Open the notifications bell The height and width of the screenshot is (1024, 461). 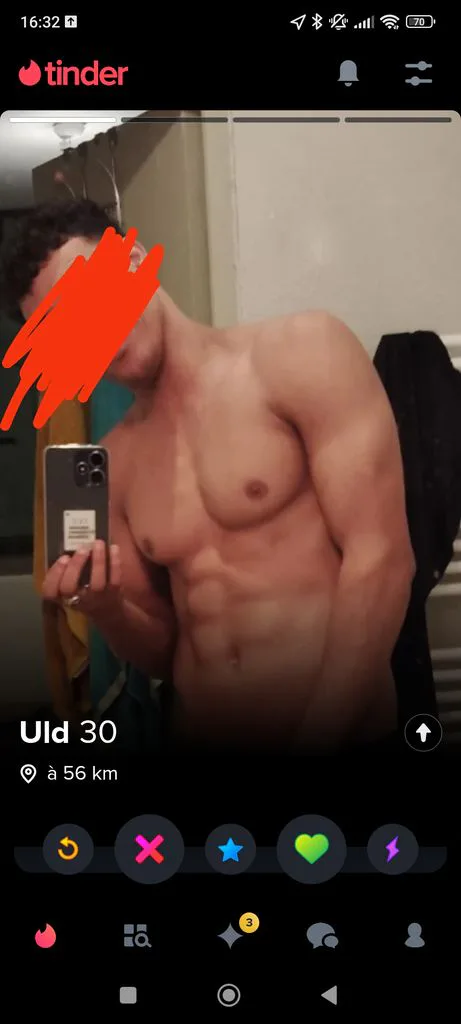point(348,73)
